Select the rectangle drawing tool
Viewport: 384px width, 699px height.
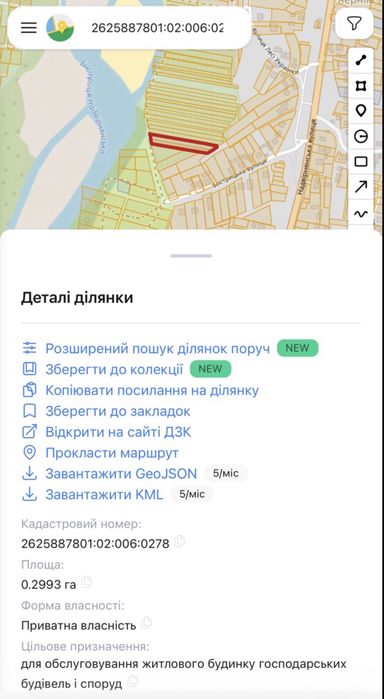(x=361, y=161)
